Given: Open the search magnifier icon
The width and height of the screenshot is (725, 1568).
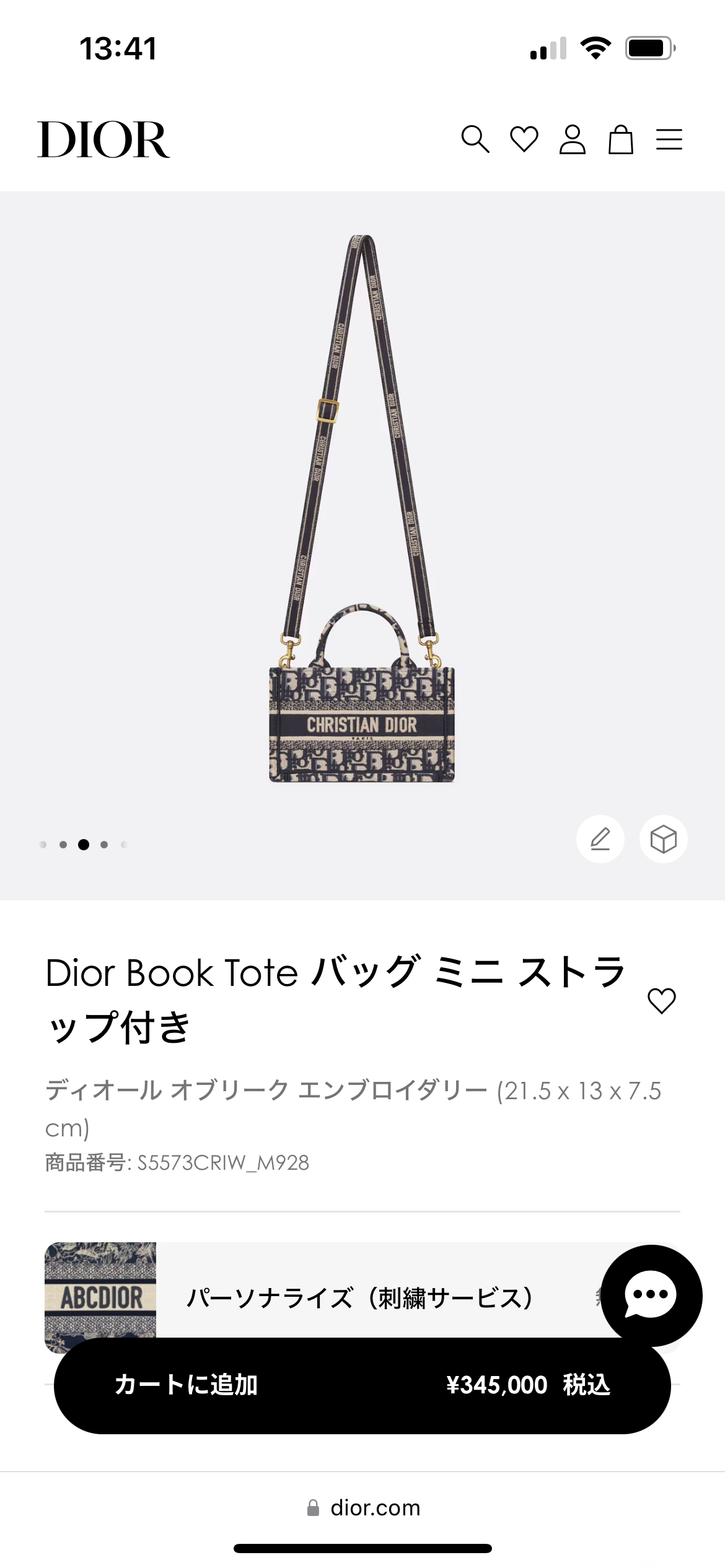Looking at the screenshot, I should click(475, 139).
